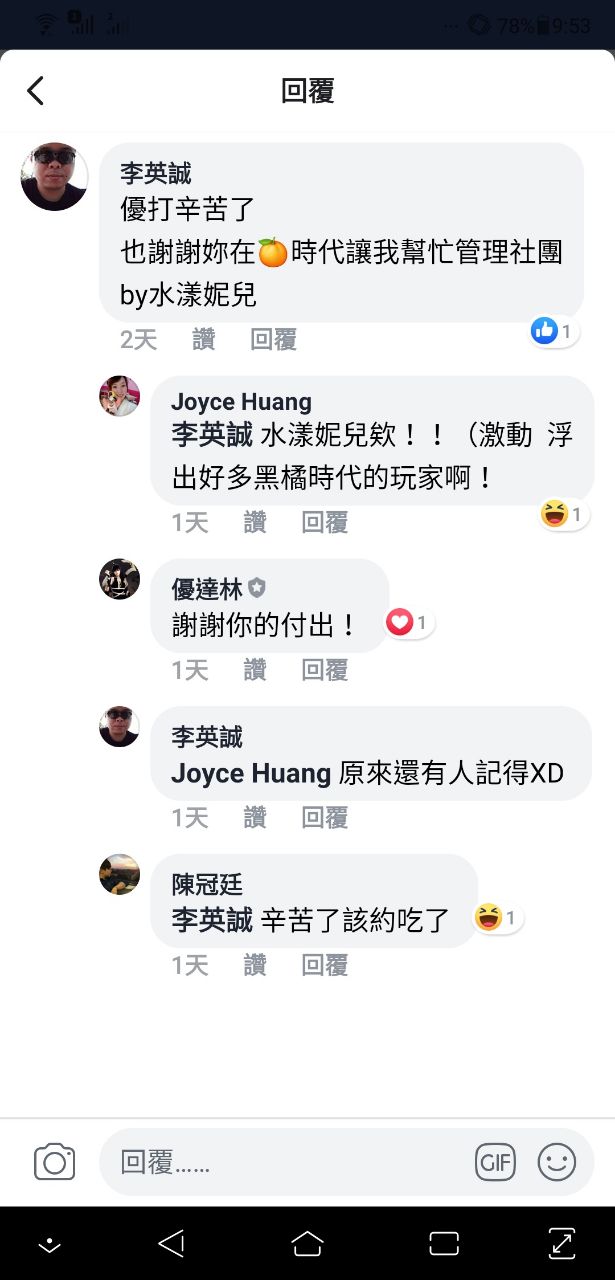Like 陳冠廷's comment
Viewport: 615px width, 1280px height.
point(254,965)
